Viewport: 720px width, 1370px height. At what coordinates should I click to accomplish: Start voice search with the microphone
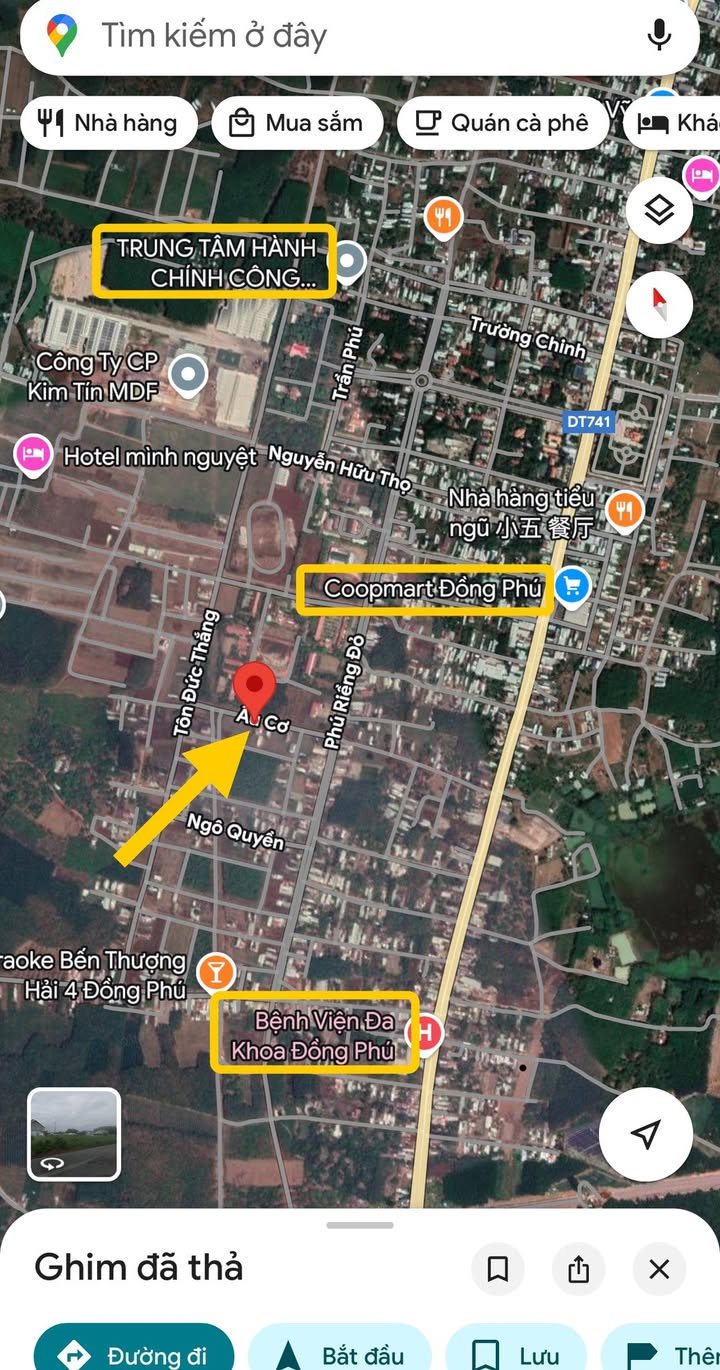(x=659, y=37)
